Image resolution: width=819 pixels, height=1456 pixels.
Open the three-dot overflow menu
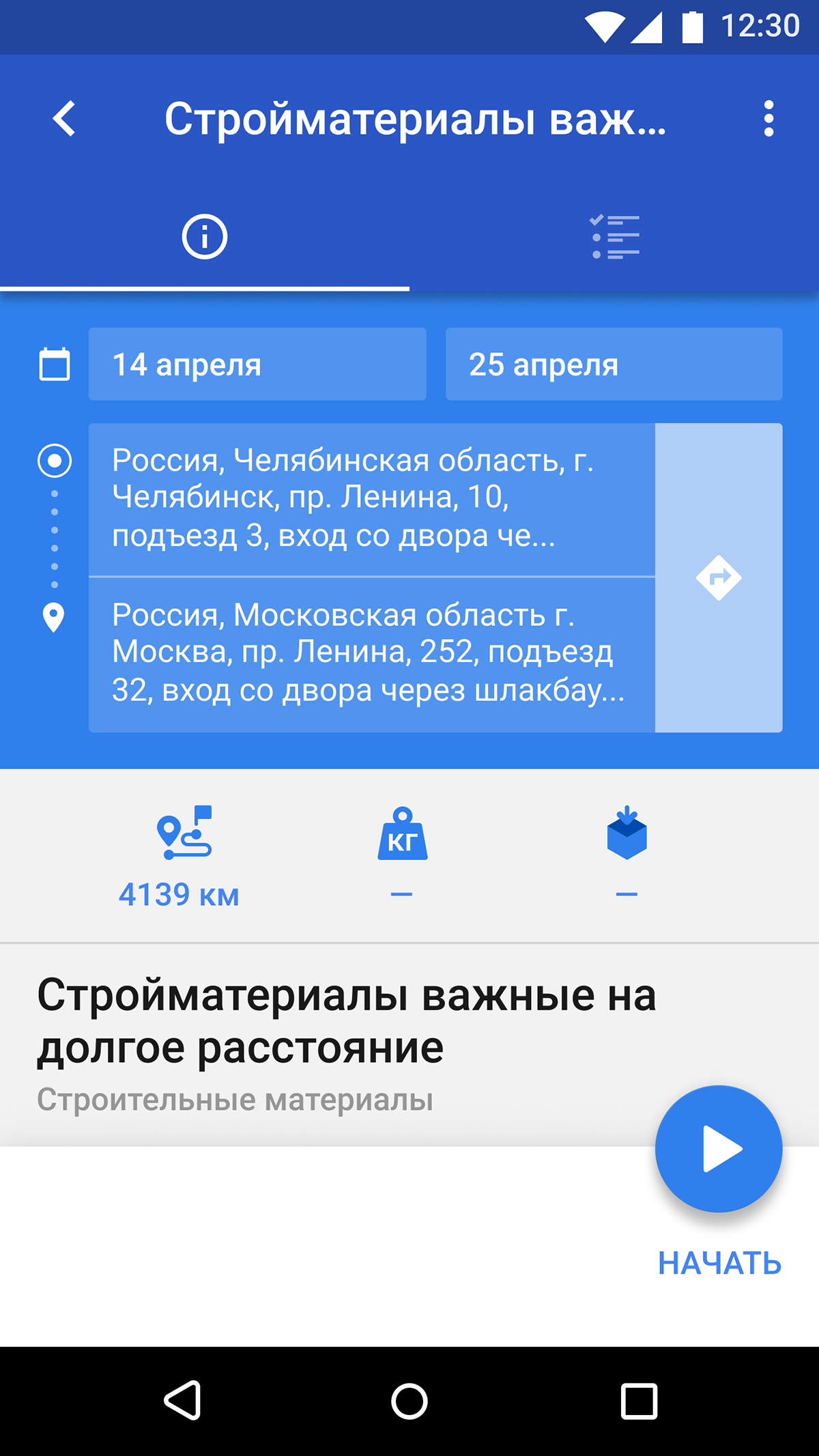tap(768, 119)
